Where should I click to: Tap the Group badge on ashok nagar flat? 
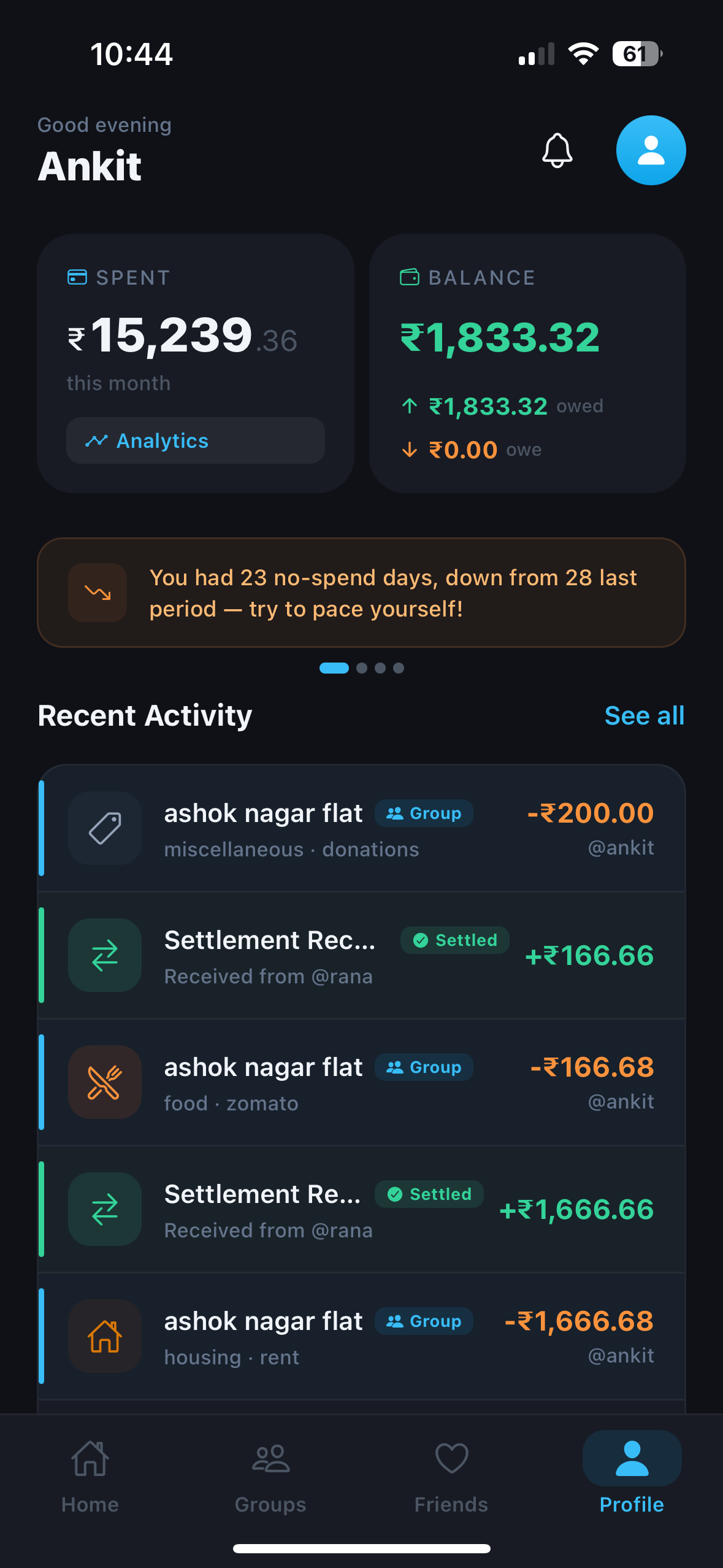[x=423, y=813]
